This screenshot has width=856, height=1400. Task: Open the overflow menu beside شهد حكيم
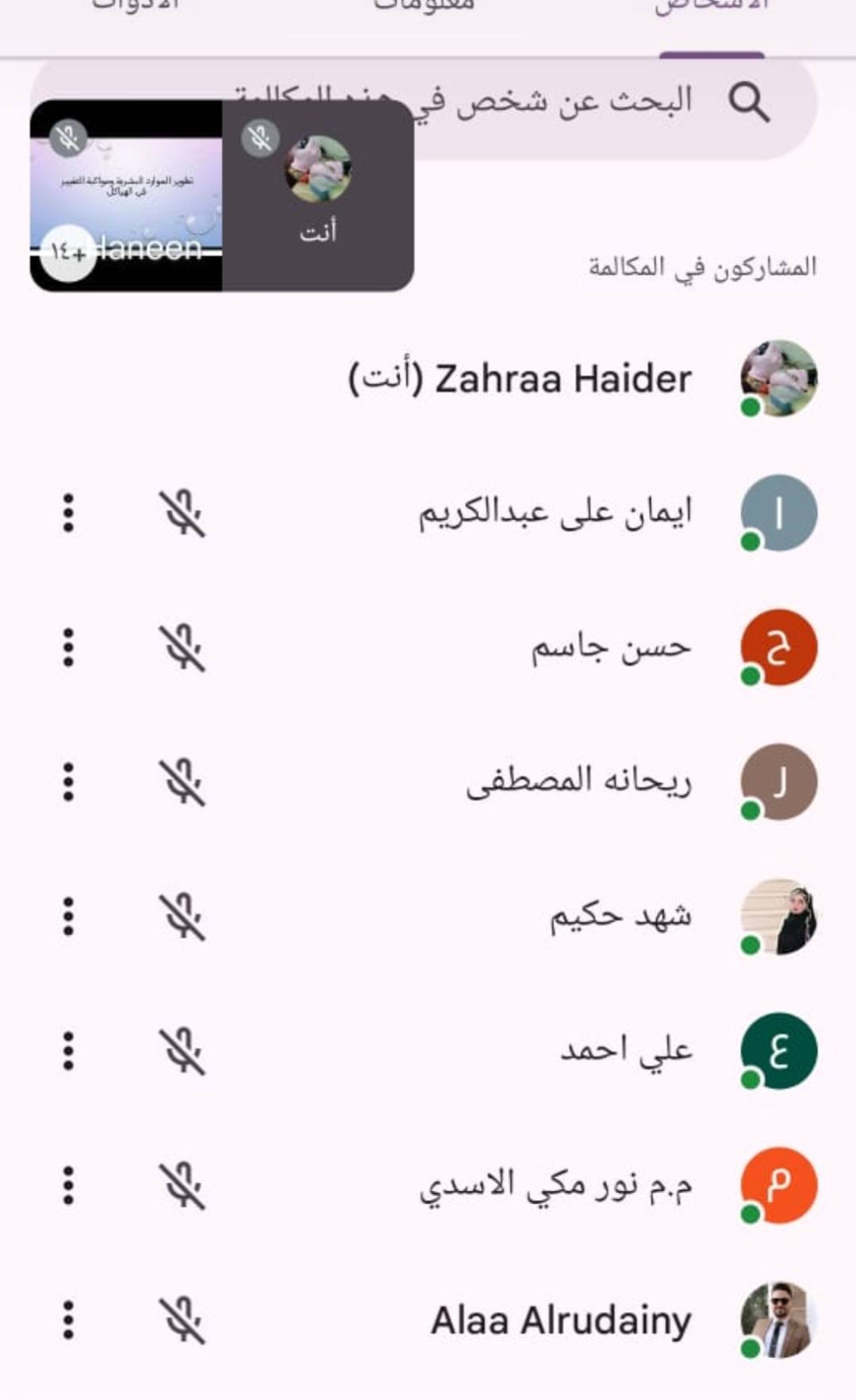click(69, 916)
